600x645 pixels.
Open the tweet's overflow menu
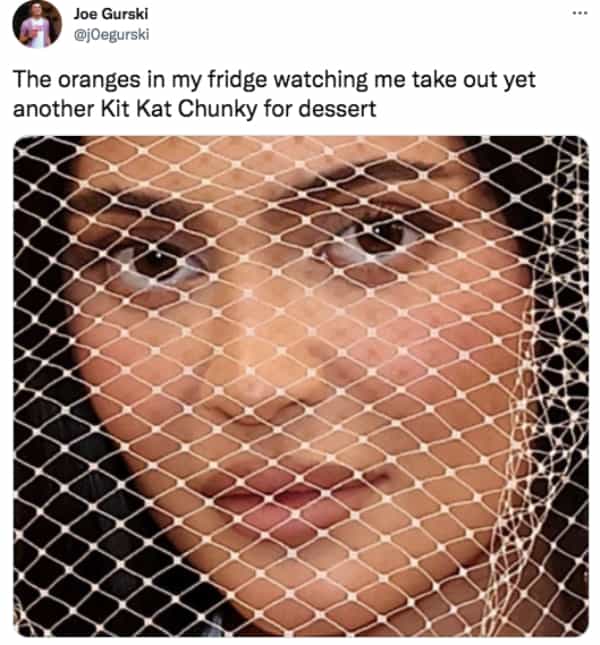(578, 14)
